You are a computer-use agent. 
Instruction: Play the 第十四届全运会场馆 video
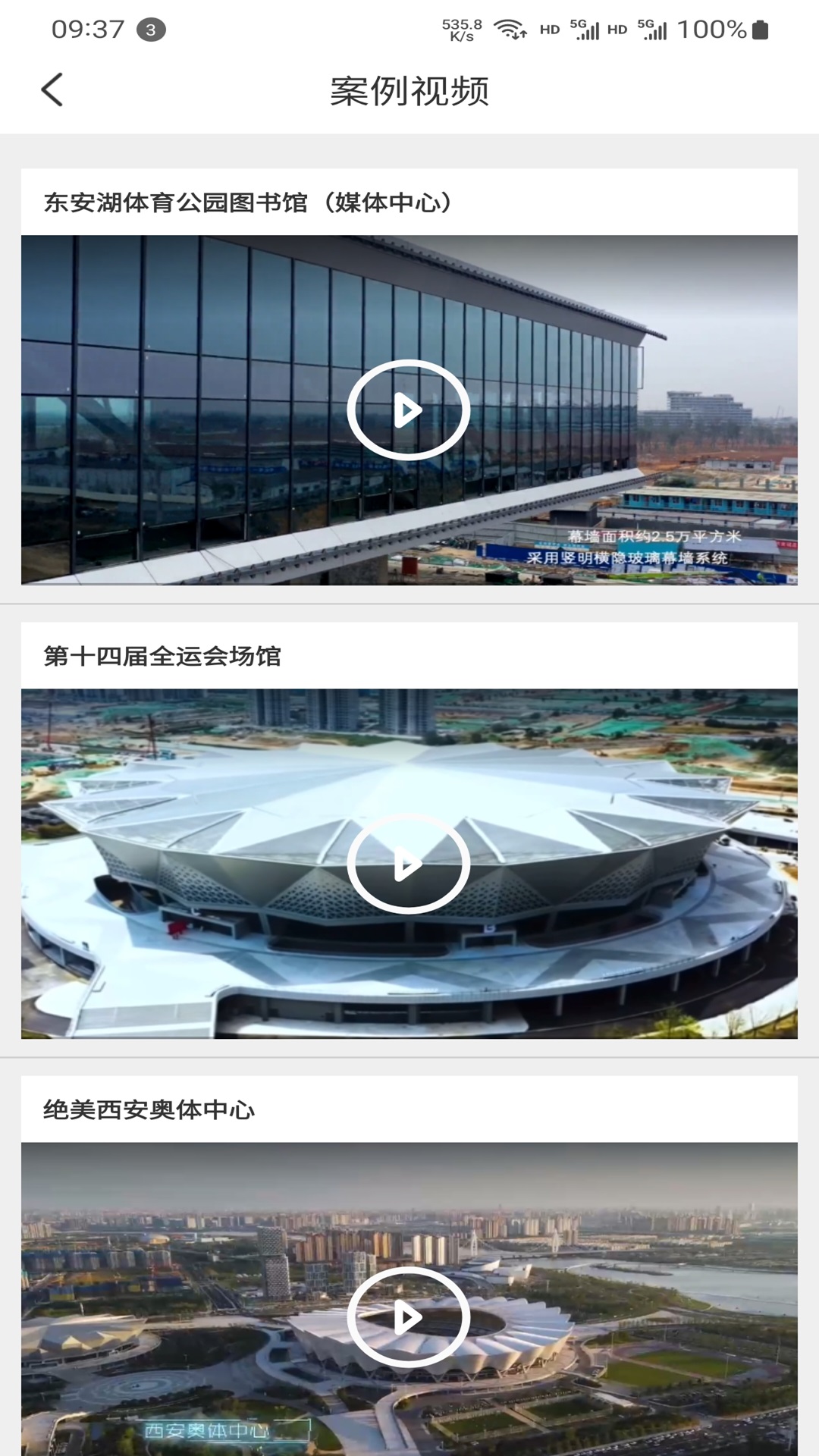(x=409, y=864)
